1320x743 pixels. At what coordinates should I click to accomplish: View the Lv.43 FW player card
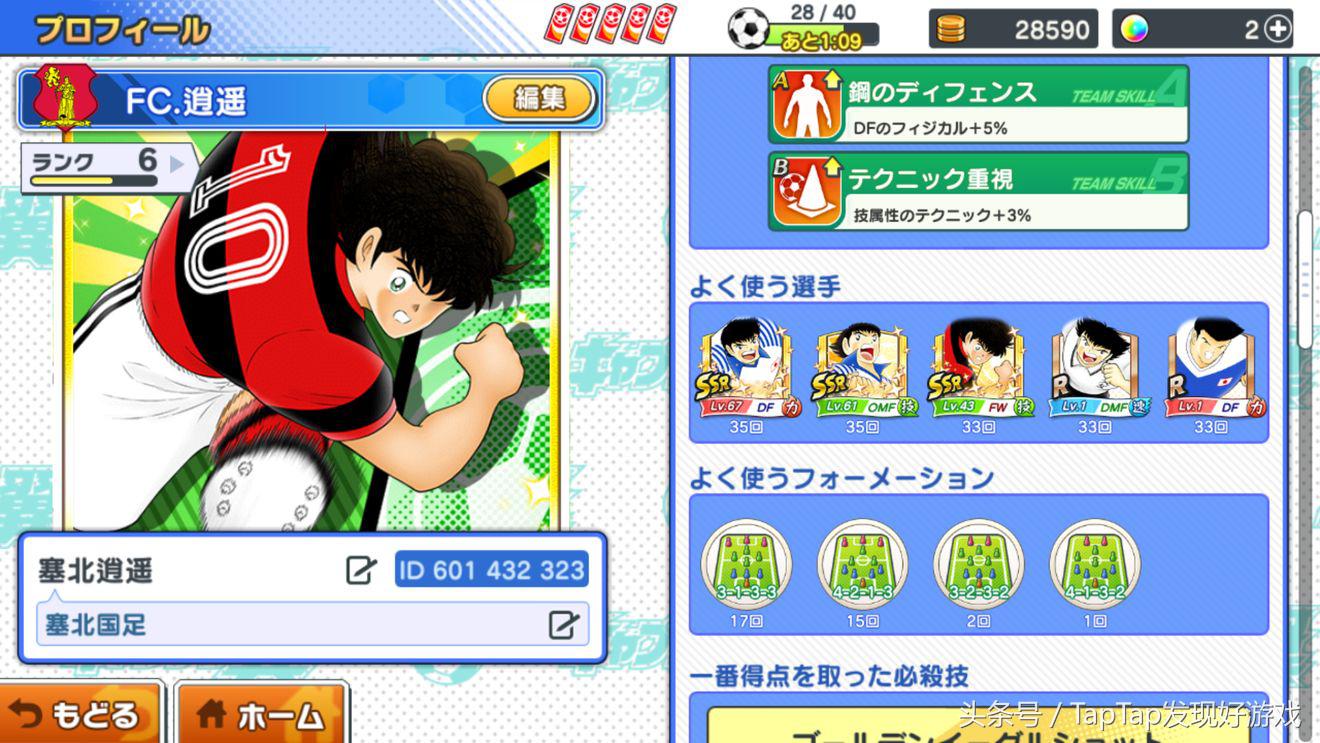click(978, 368)
